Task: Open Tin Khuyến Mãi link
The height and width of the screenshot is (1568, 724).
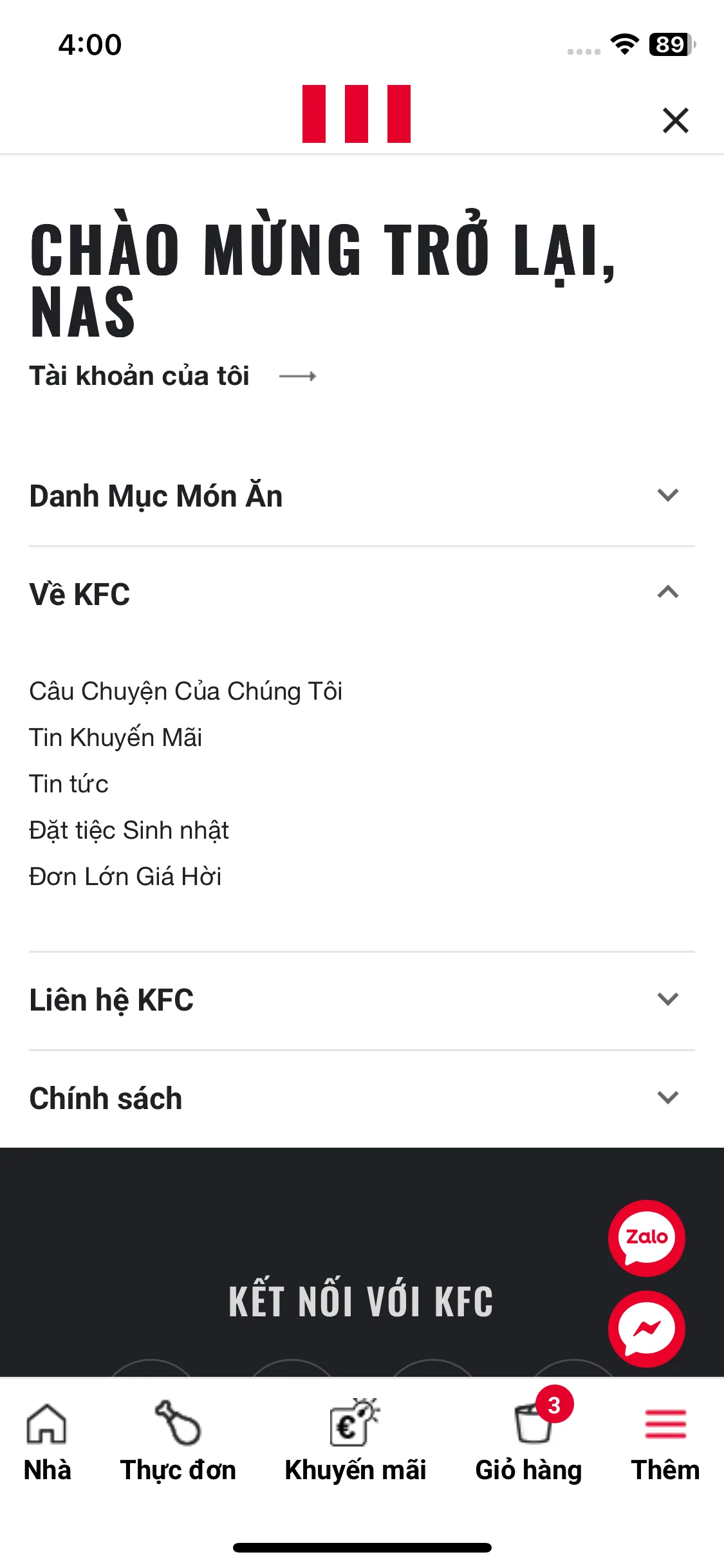Action: 116,738
